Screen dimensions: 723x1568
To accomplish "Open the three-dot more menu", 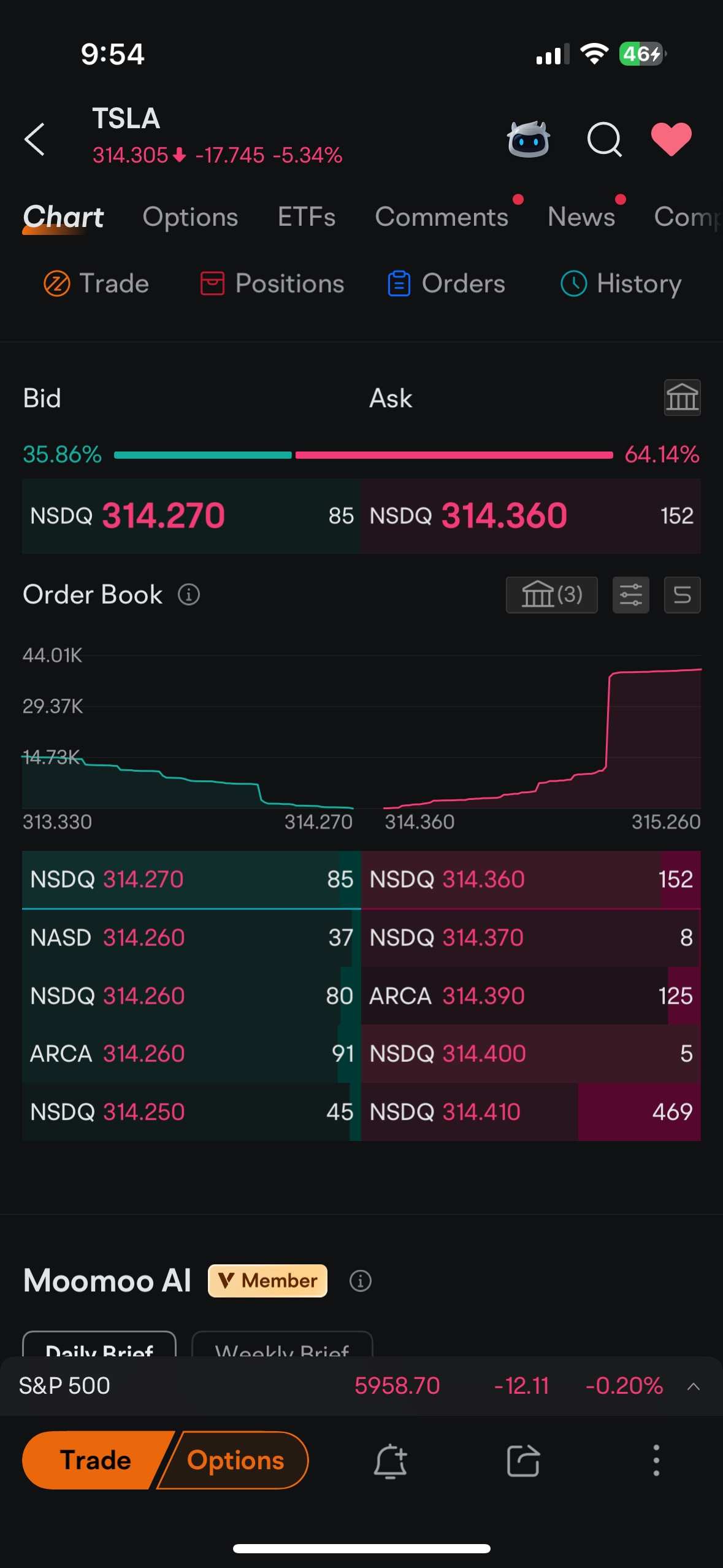I will coord(656,1460).
